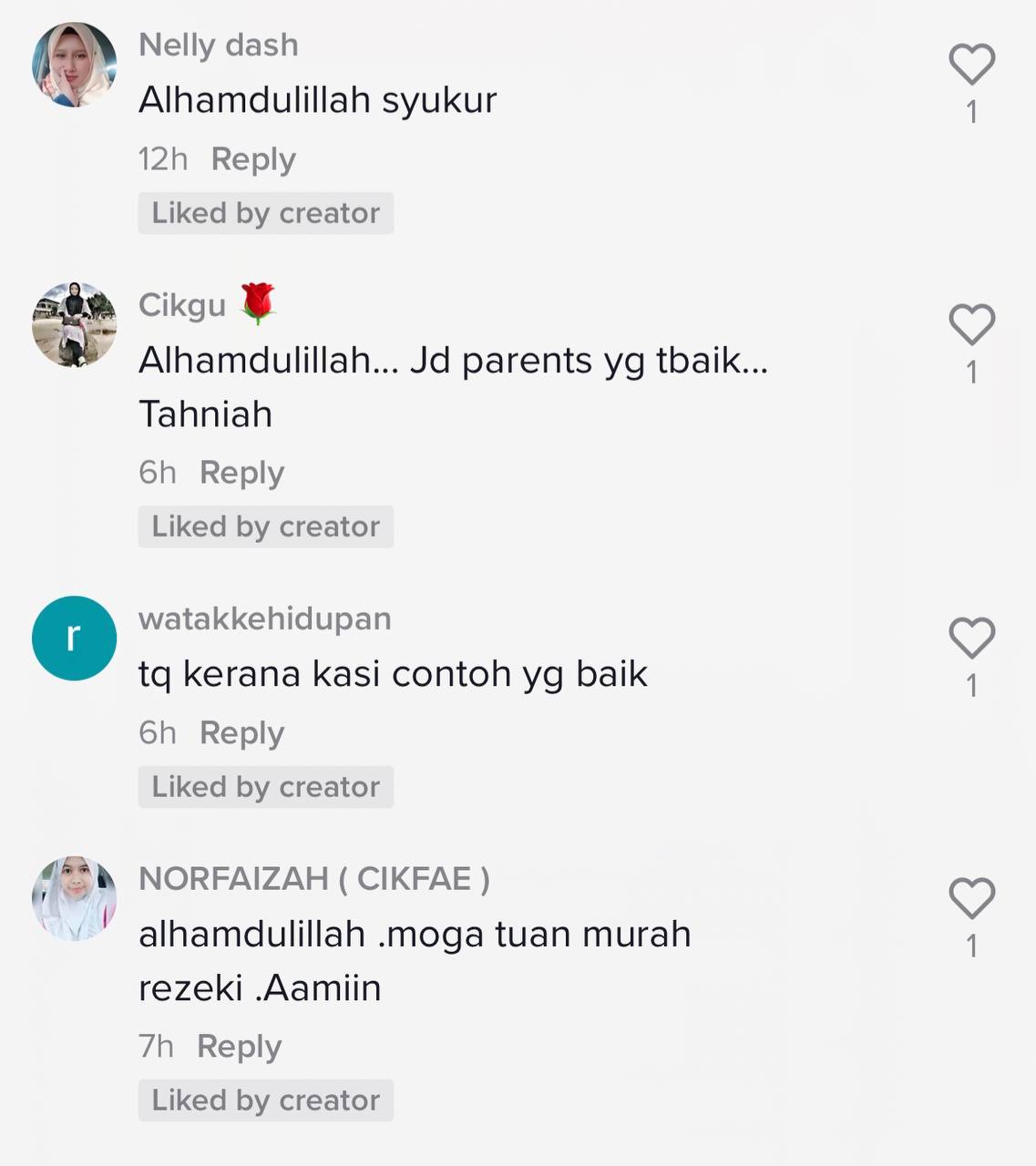
Task: Like Cikgu's comment with the heart
Action: (x=971, y=325)
